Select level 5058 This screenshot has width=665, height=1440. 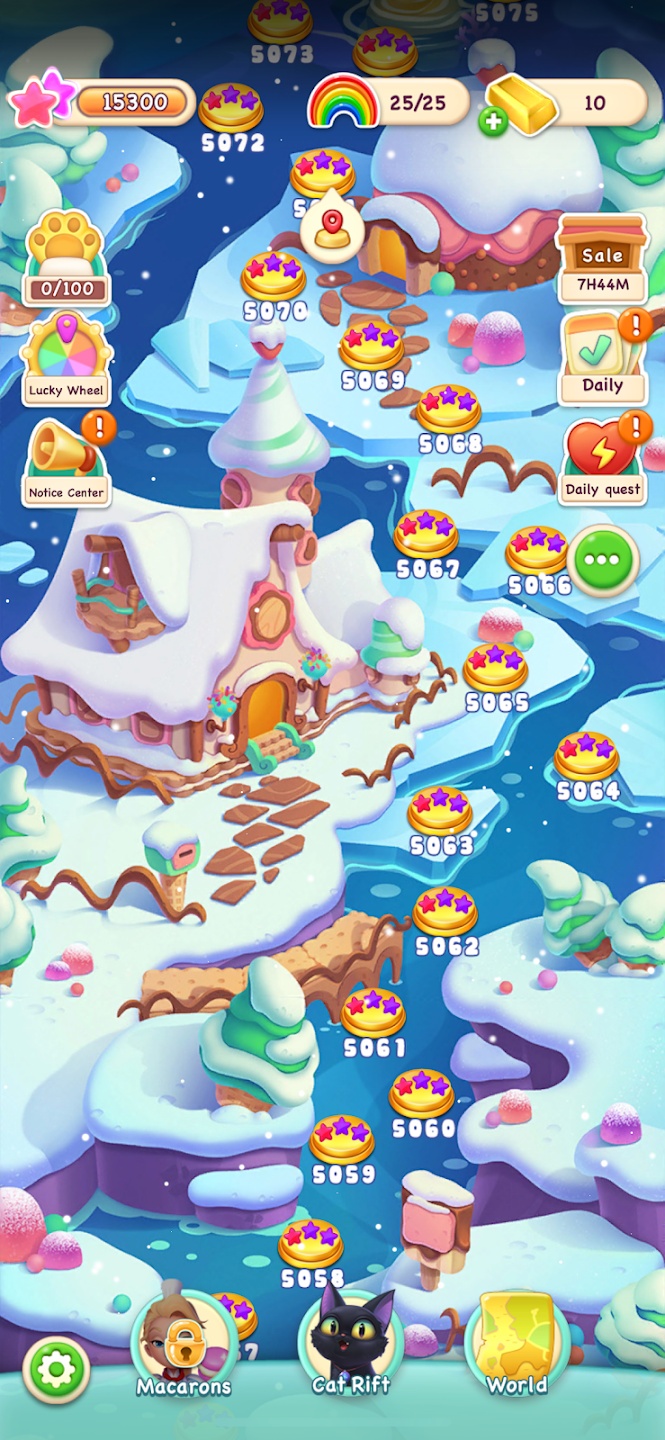311,1244
